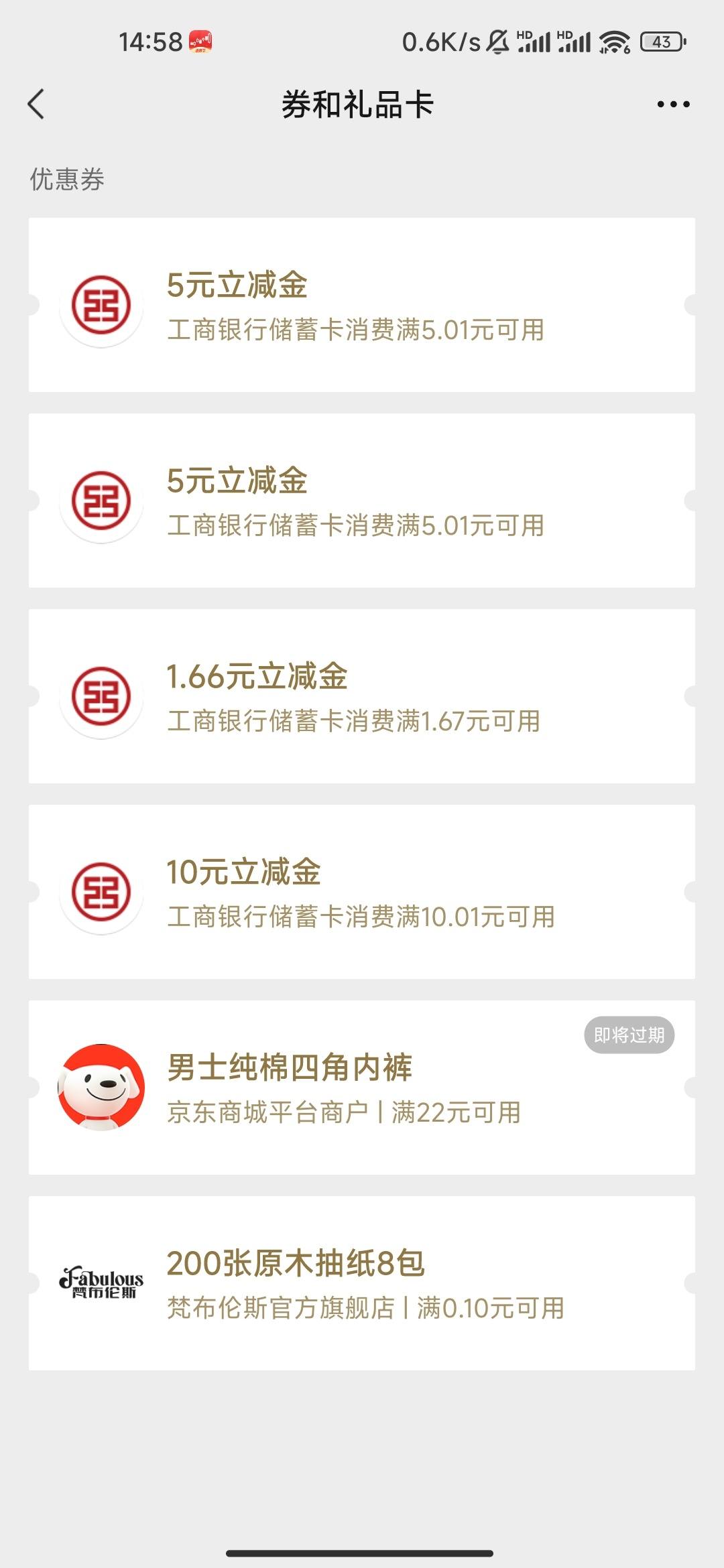This screenshot has width=724, height=1568.
Task: Open the 男士纯棉四角内裤 coupon
Action: point(362,1088)
